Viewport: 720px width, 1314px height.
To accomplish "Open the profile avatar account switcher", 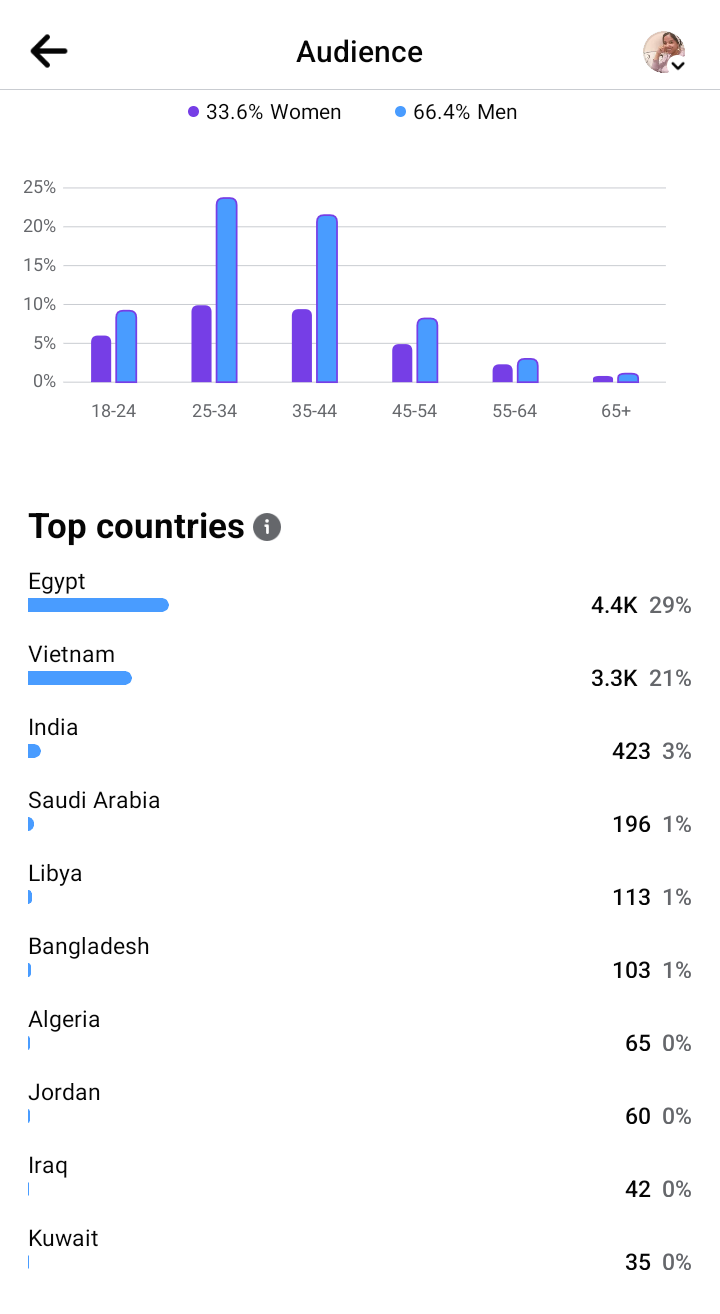I will pyautogui.click(x=664, y=52).
